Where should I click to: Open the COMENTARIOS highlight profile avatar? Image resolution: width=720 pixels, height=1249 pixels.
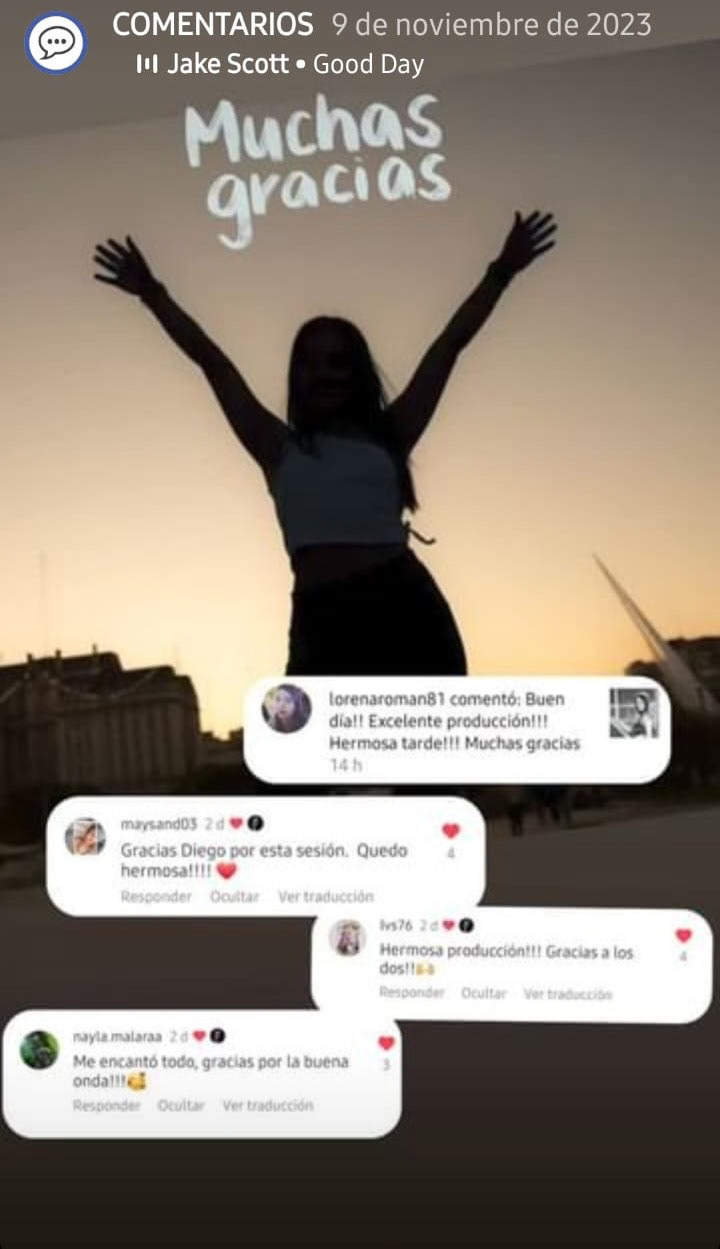(55, 42)
